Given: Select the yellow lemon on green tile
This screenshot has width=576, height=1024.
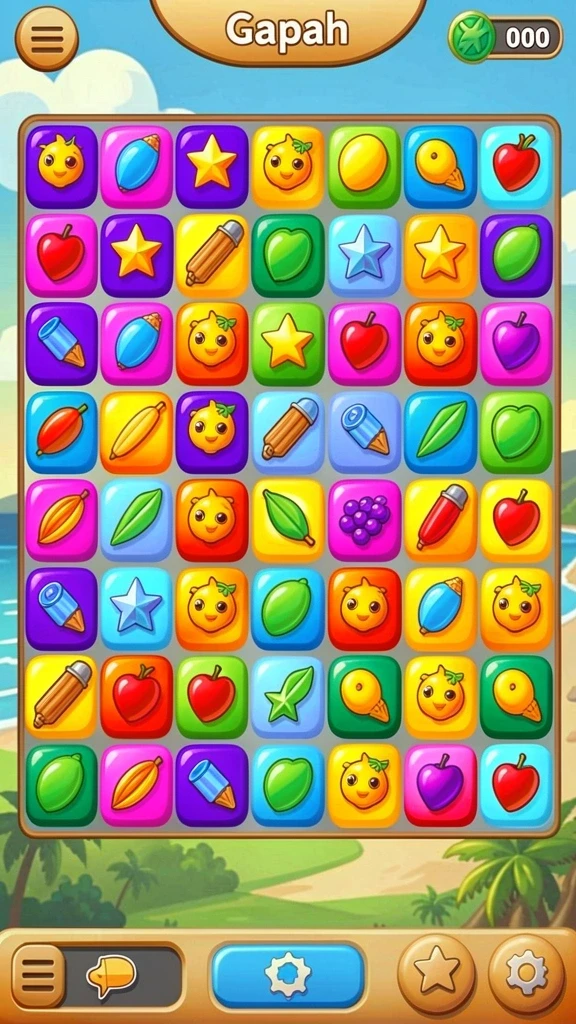Looking at the screenshot, I should 364,167.
